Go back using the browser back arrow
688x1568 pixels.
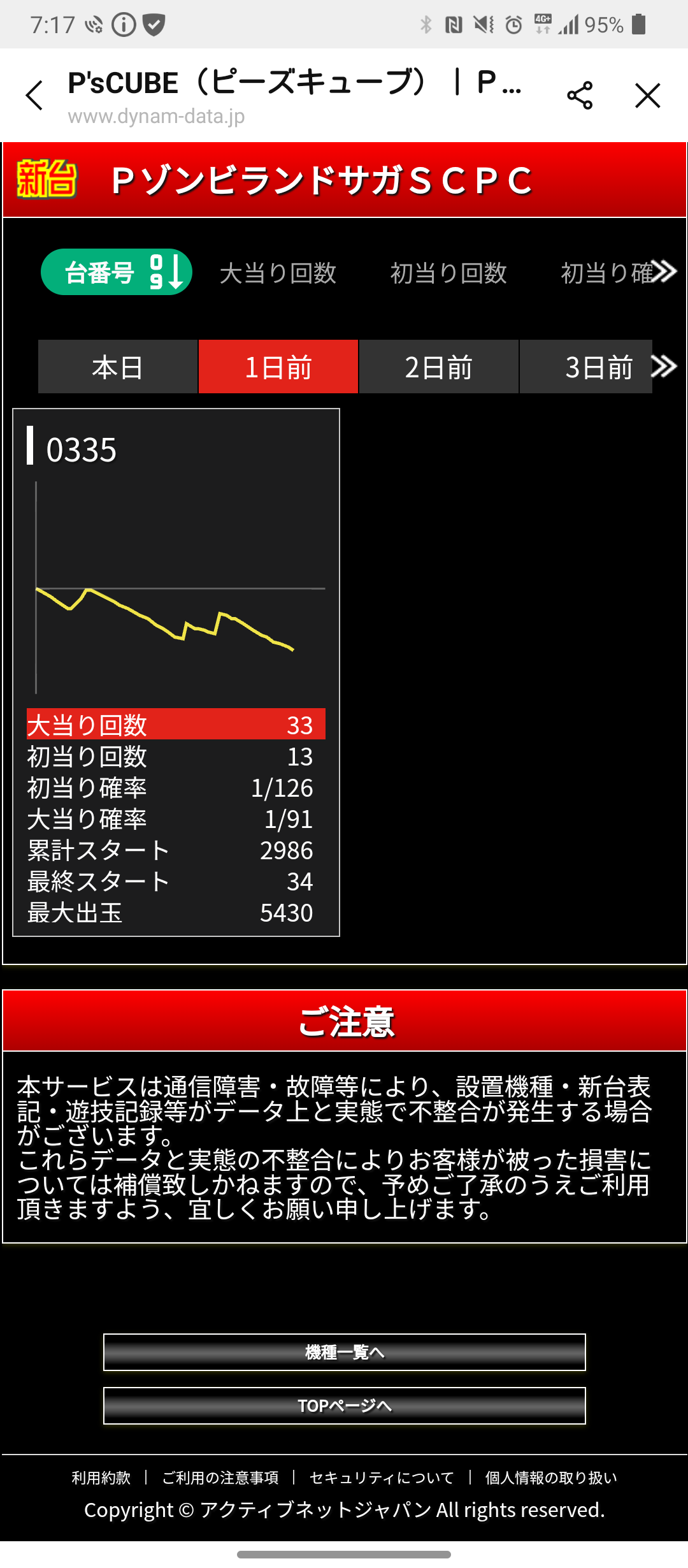point(34,96)
